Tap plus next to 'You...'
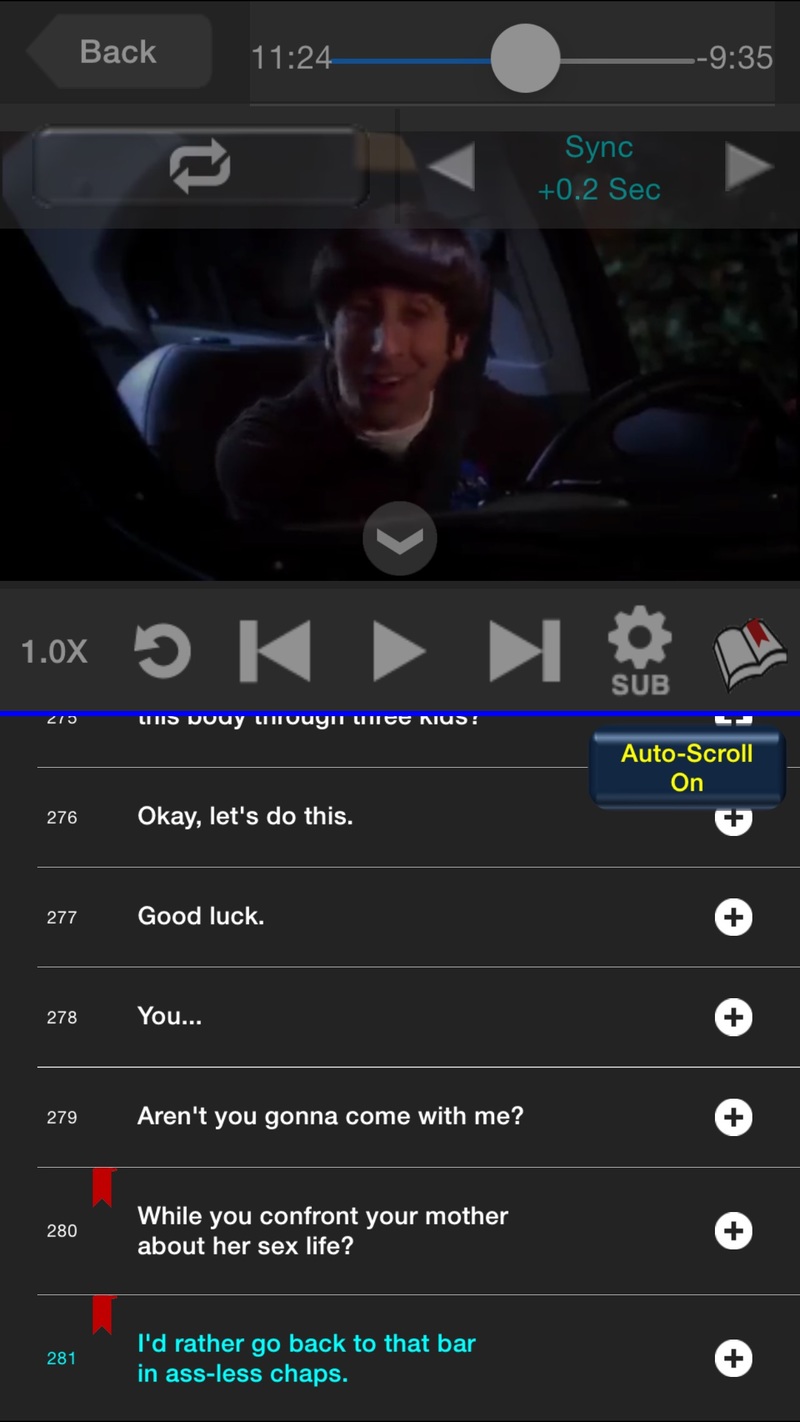Viewport: 800px width, 1422px height. click(733, 1017)
